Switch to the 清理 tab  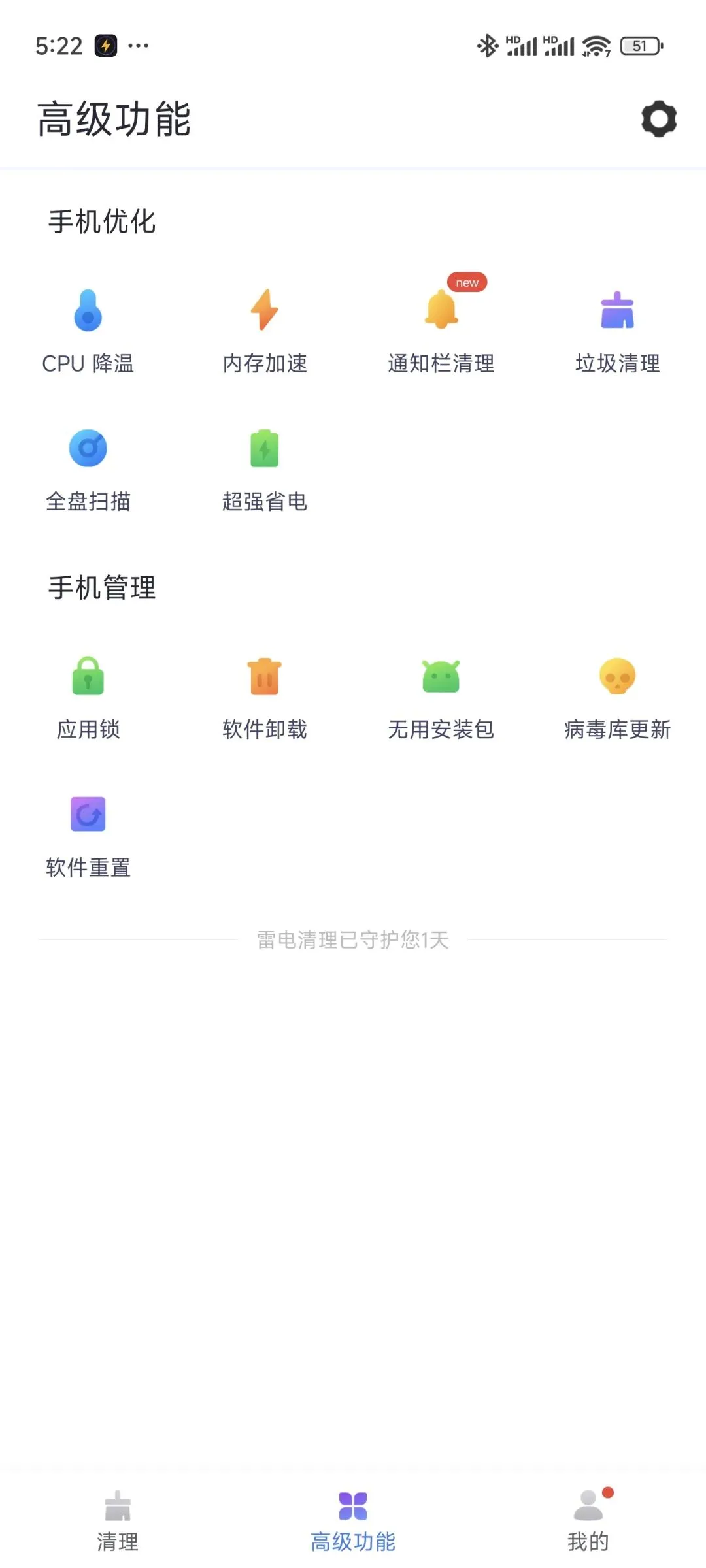tap(118, 1521)
